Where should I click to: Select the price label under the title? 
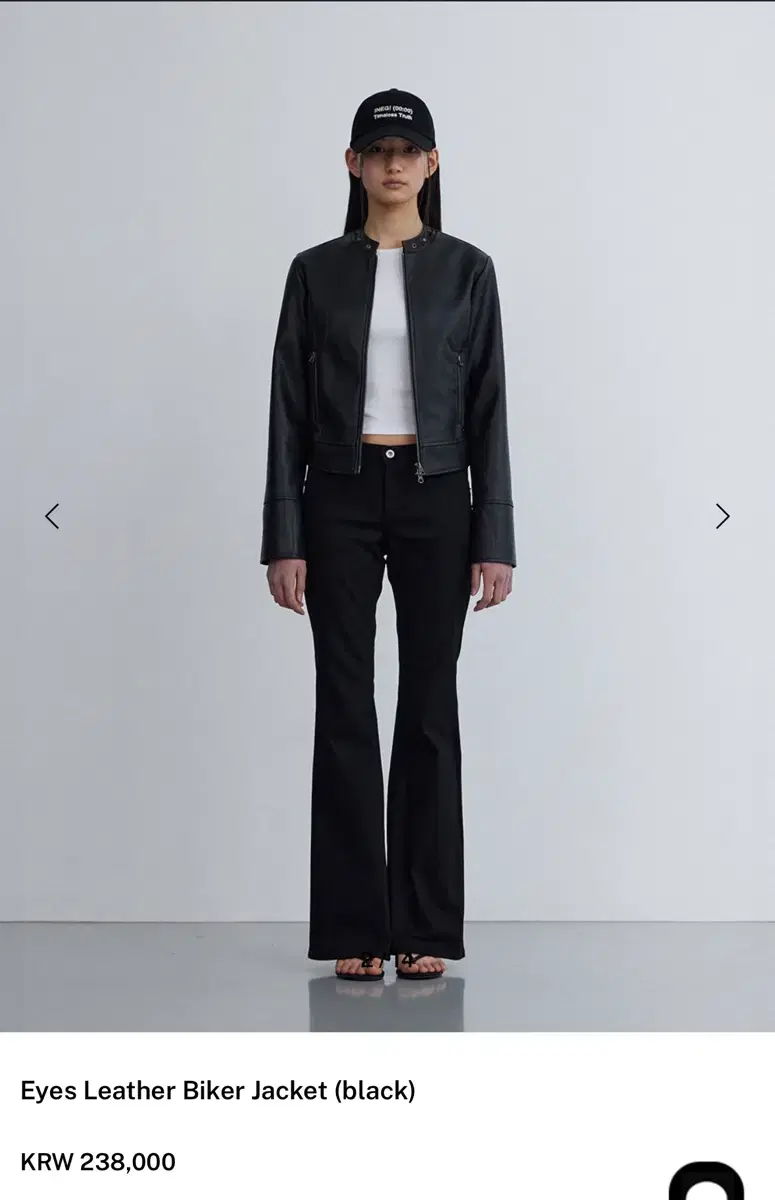96,1163
